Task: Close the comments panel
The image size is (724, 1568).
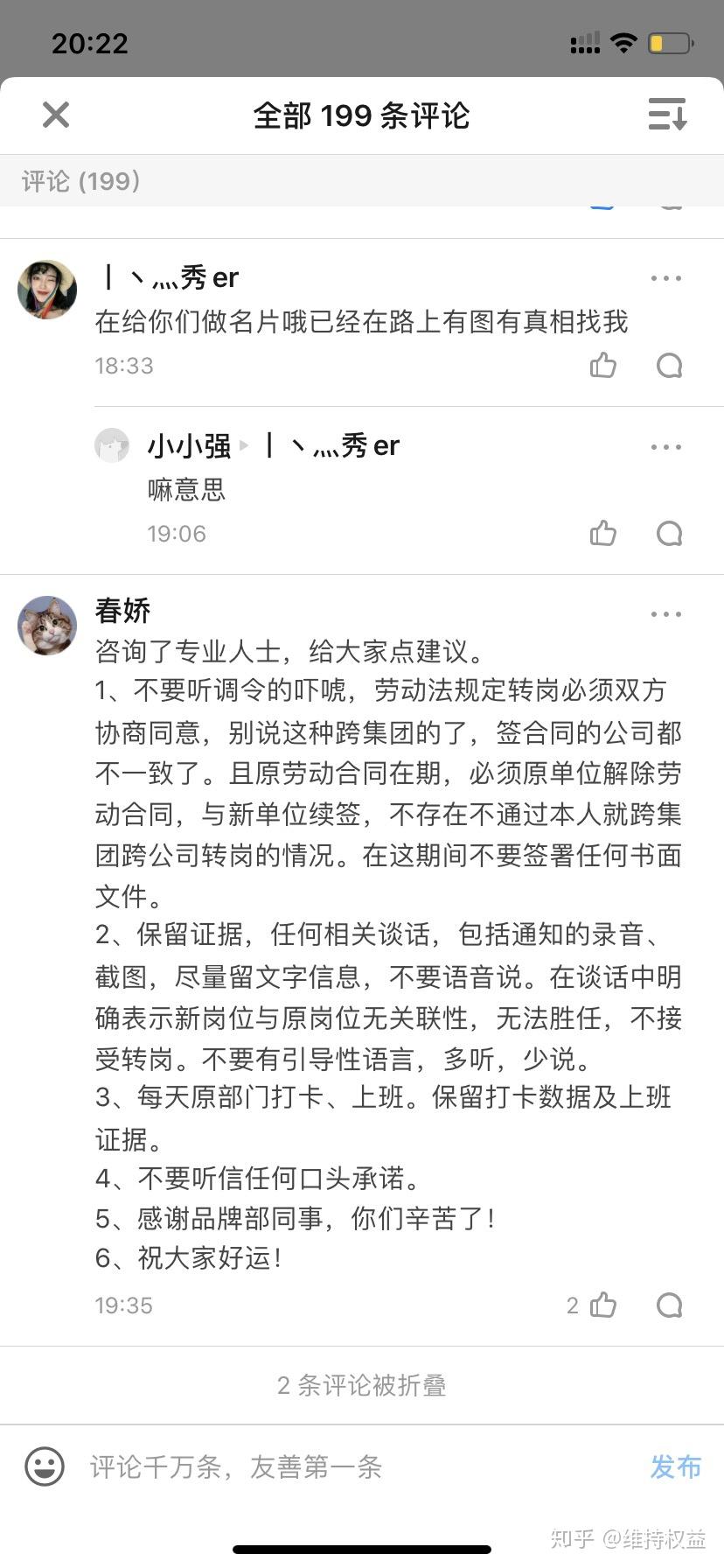Action: [x=56, y=115]
